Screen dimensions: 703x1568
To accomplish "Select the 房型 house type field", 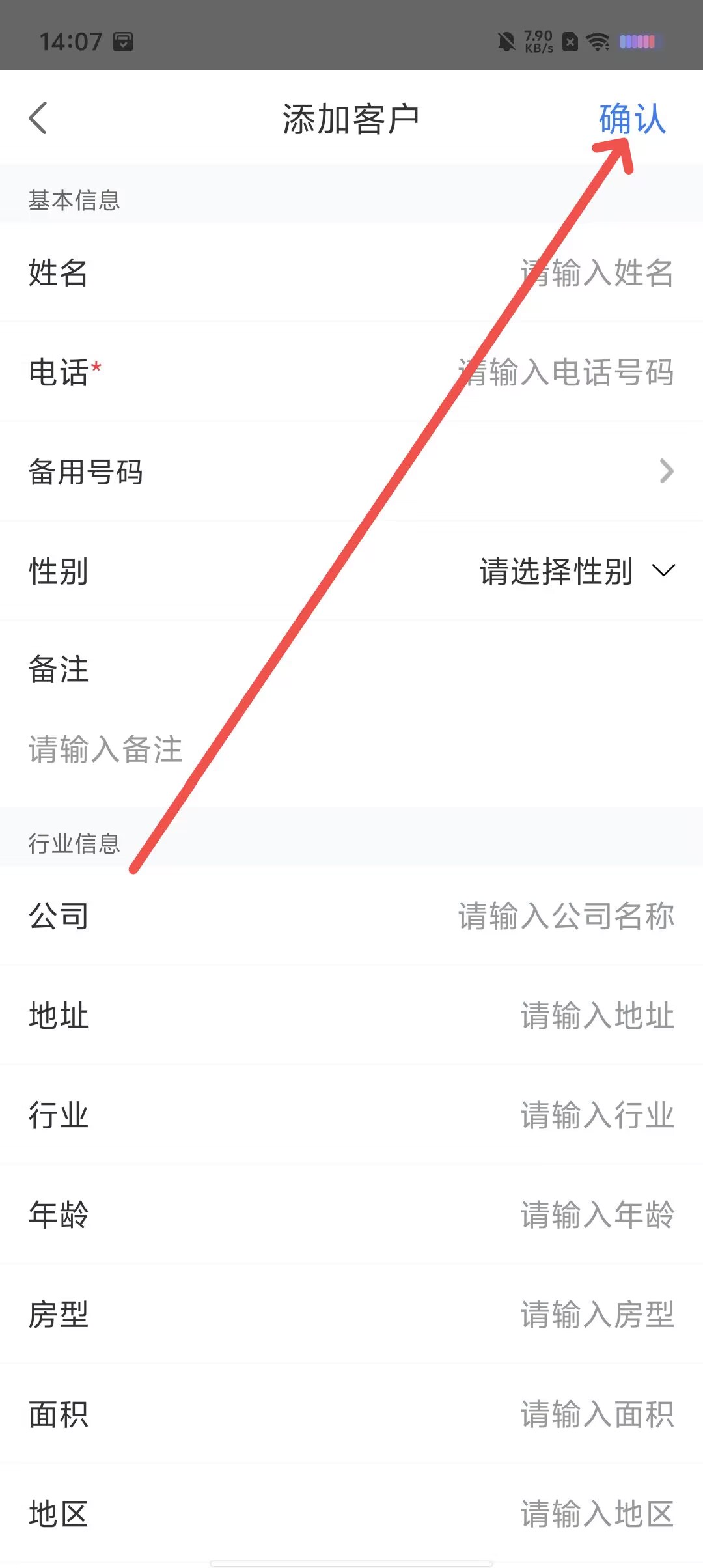I will pos(596,1315).
